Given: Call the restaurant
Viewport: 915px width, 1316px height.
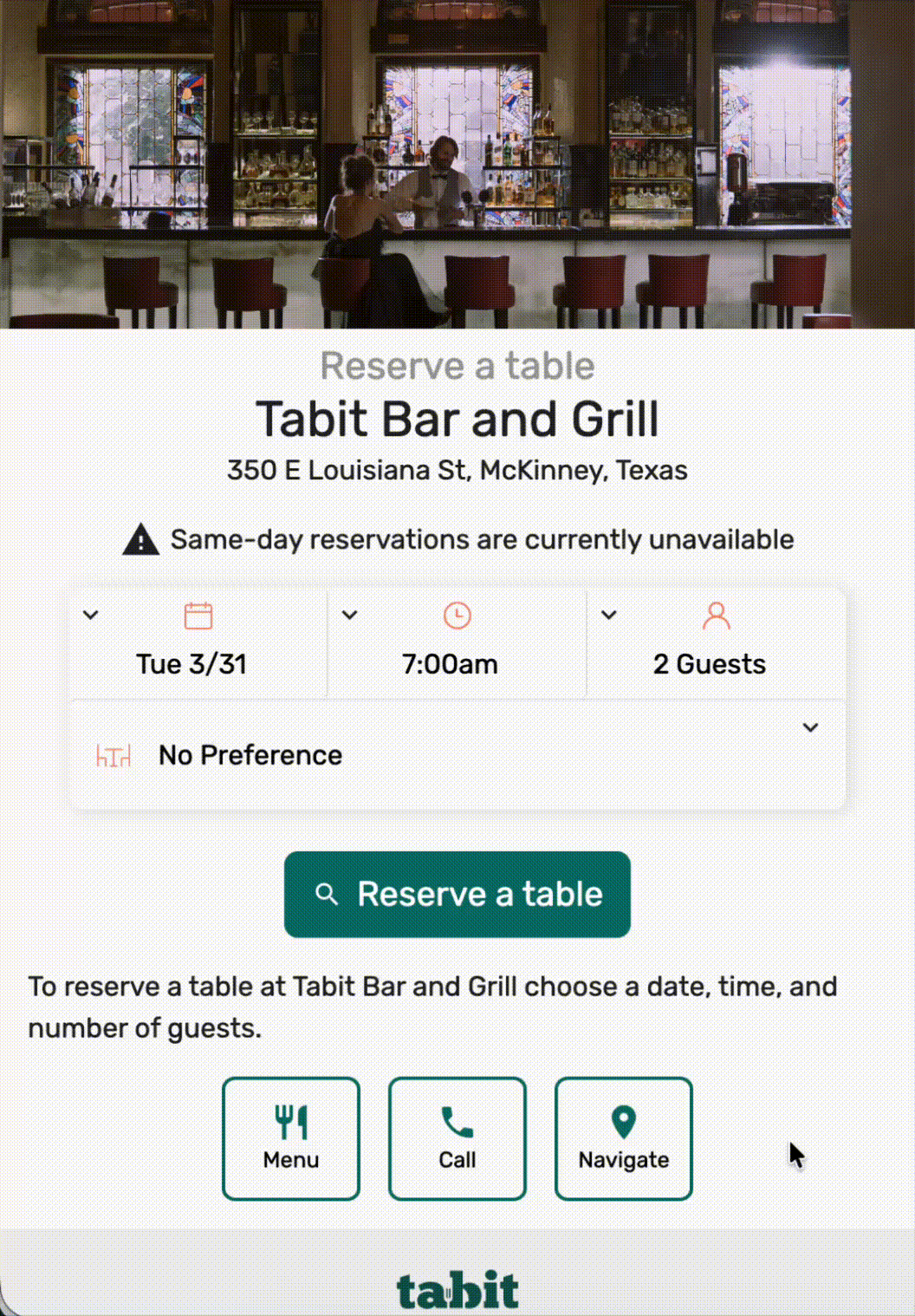Looking at the screenshot, I should point(457,1138).
